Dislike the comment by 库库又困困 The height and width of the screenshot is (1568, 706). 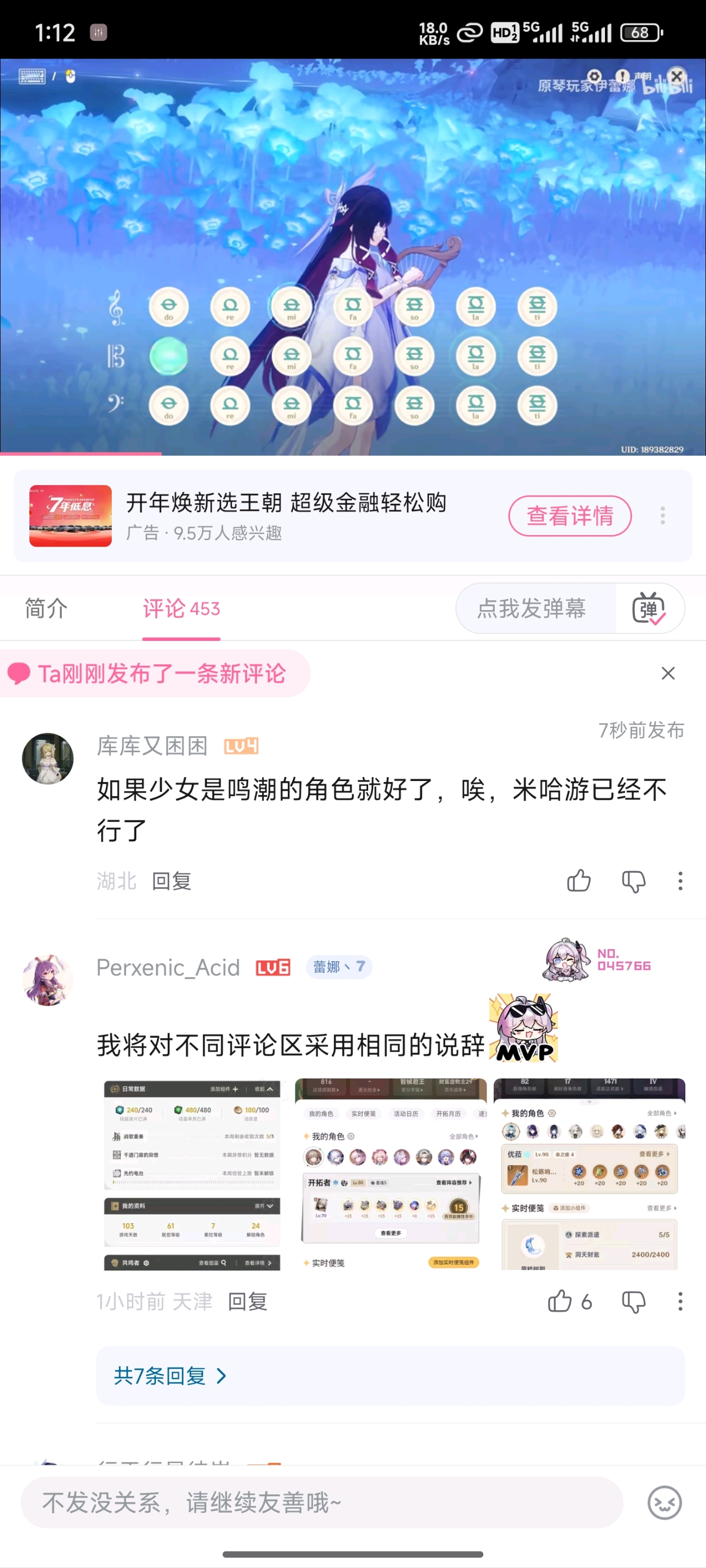tap(633, 880)
